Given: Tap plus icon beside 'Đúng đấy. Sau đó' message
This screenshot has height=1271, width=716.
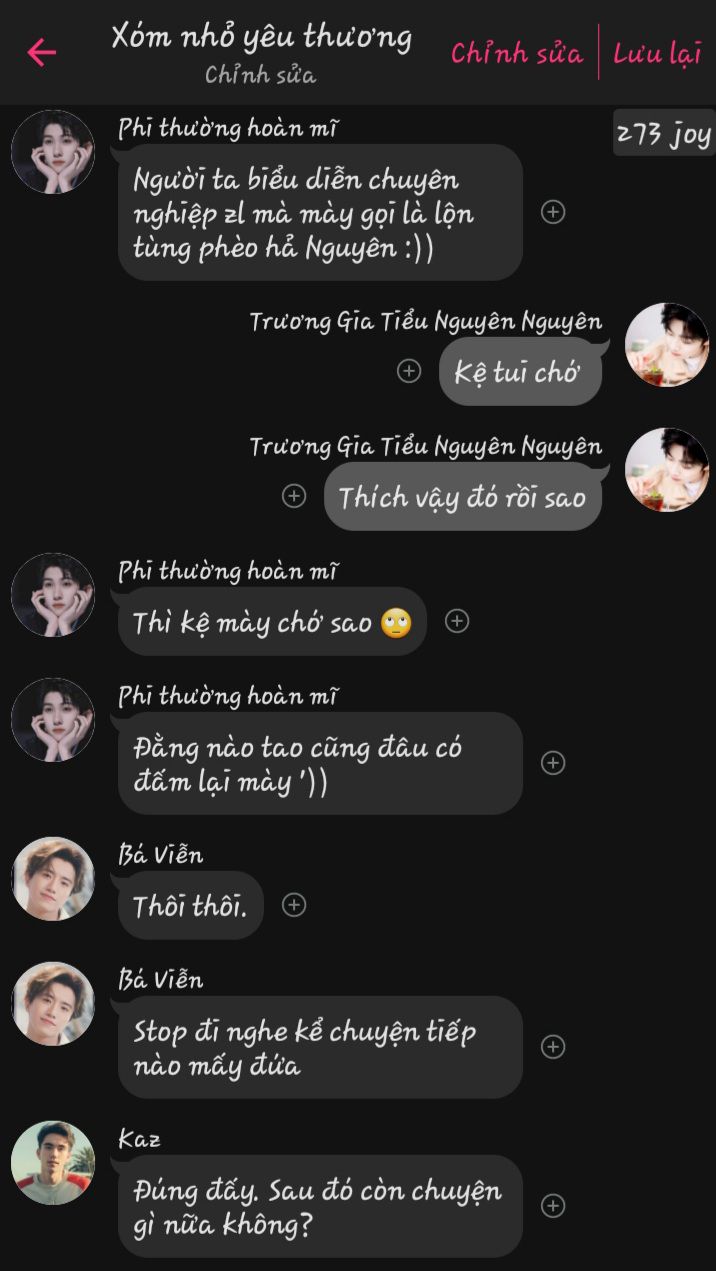Looking at the screenshot, I should tap(553, 1206).
